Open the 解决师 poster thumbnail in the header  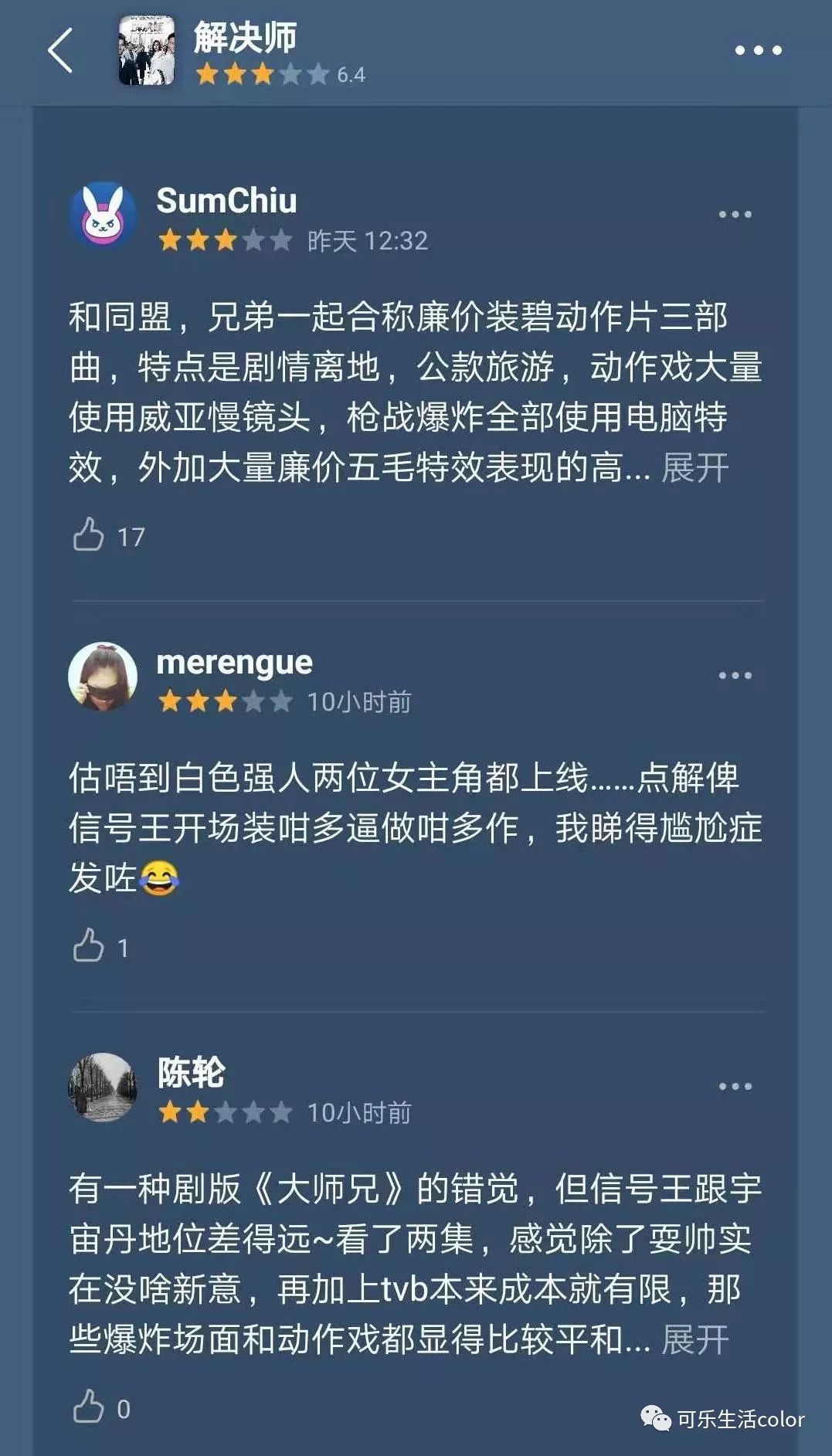(x=146, y=50)
